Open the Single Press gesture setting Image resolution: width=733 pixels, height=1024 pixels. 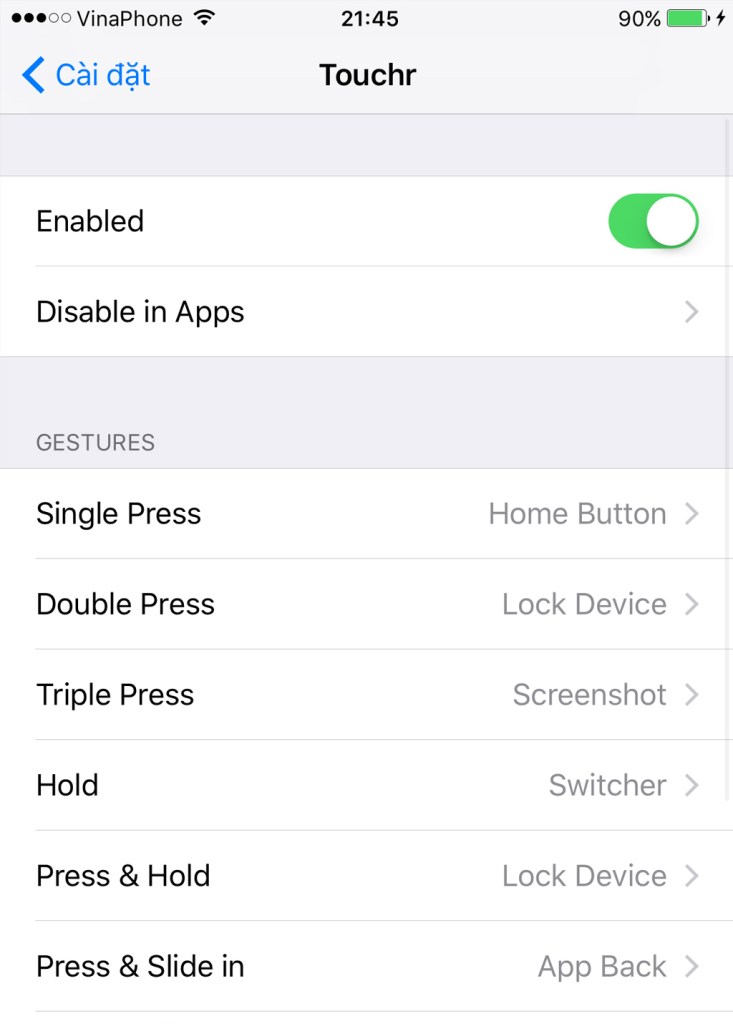coord(366,514)
